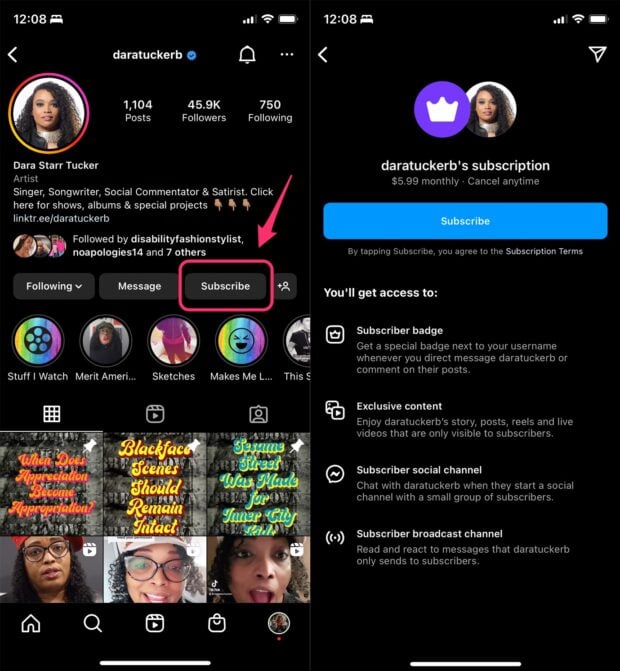Go to the Home feed tab
Screen dimensions: 620x671
pos(31,623)
